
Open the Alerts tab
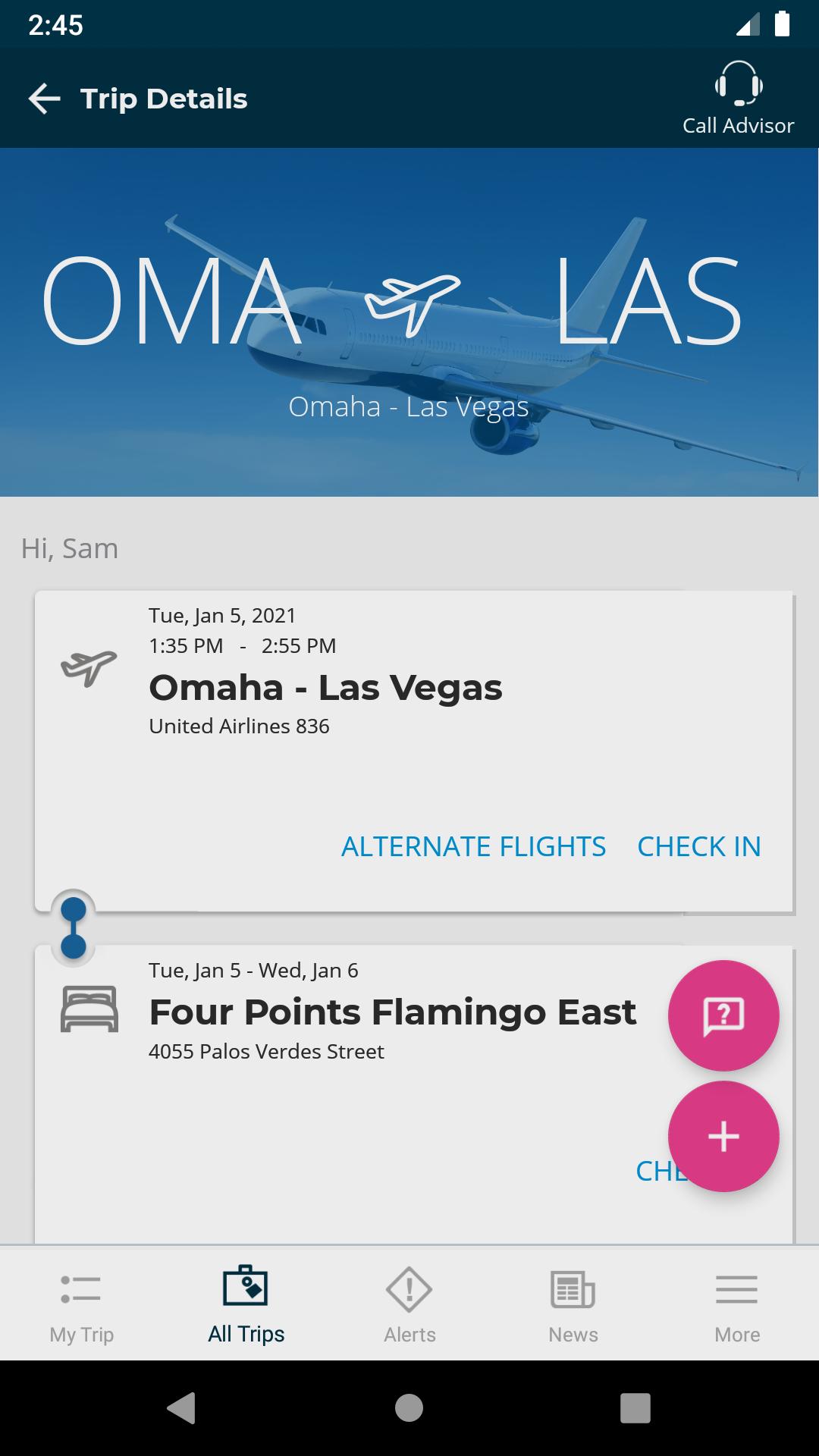[x=409, y=1304]
